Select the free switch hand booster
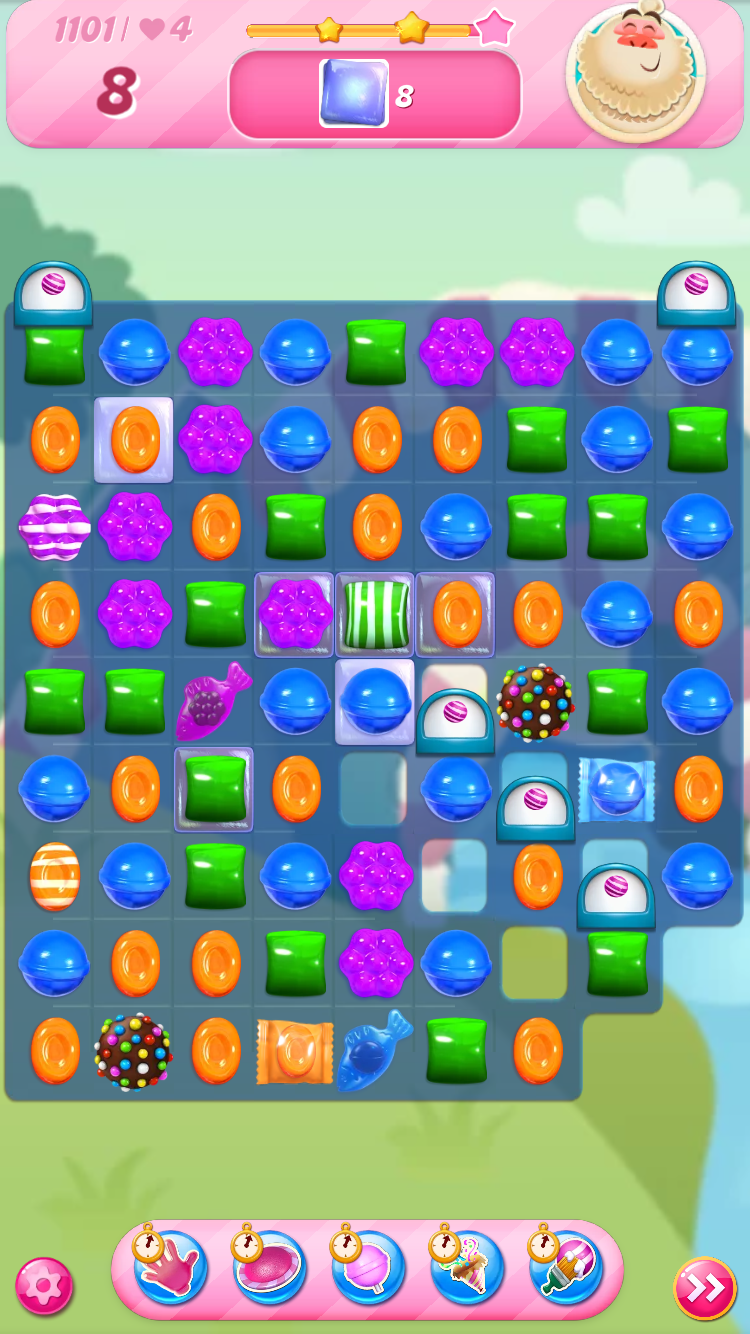The height and width of the screenshot is (1334, 750). 170,1269
